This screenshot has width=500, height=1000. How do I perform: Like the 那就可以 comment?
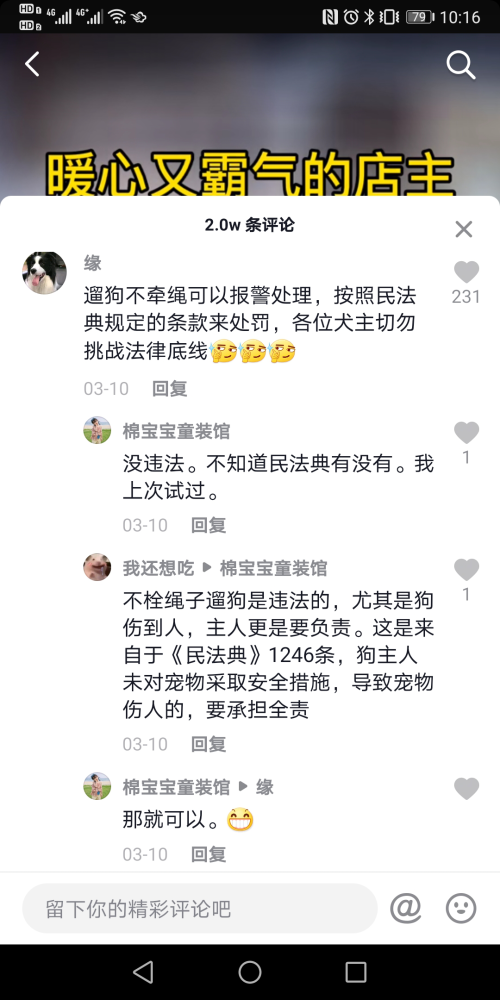(x=466, y=788)
